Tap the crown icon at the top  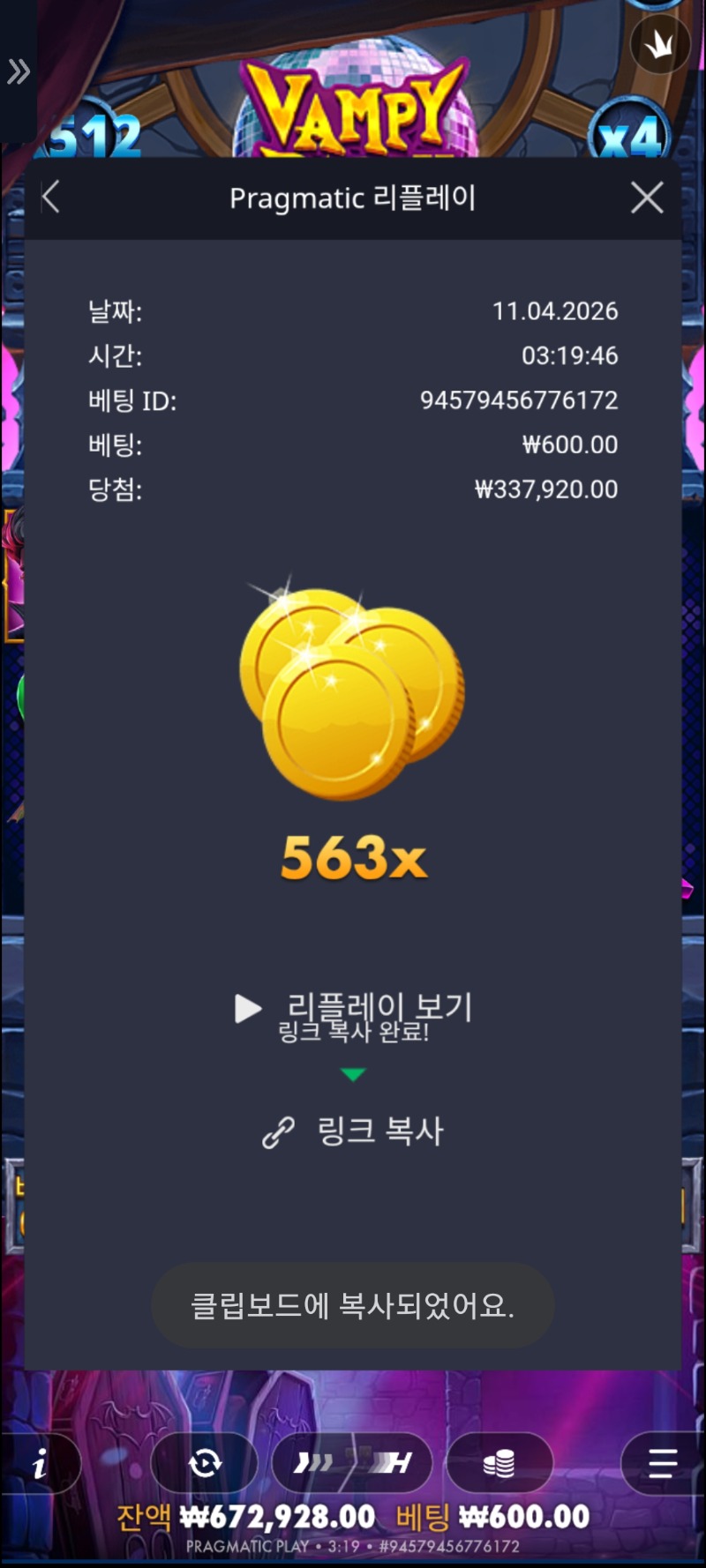[659, 44]
